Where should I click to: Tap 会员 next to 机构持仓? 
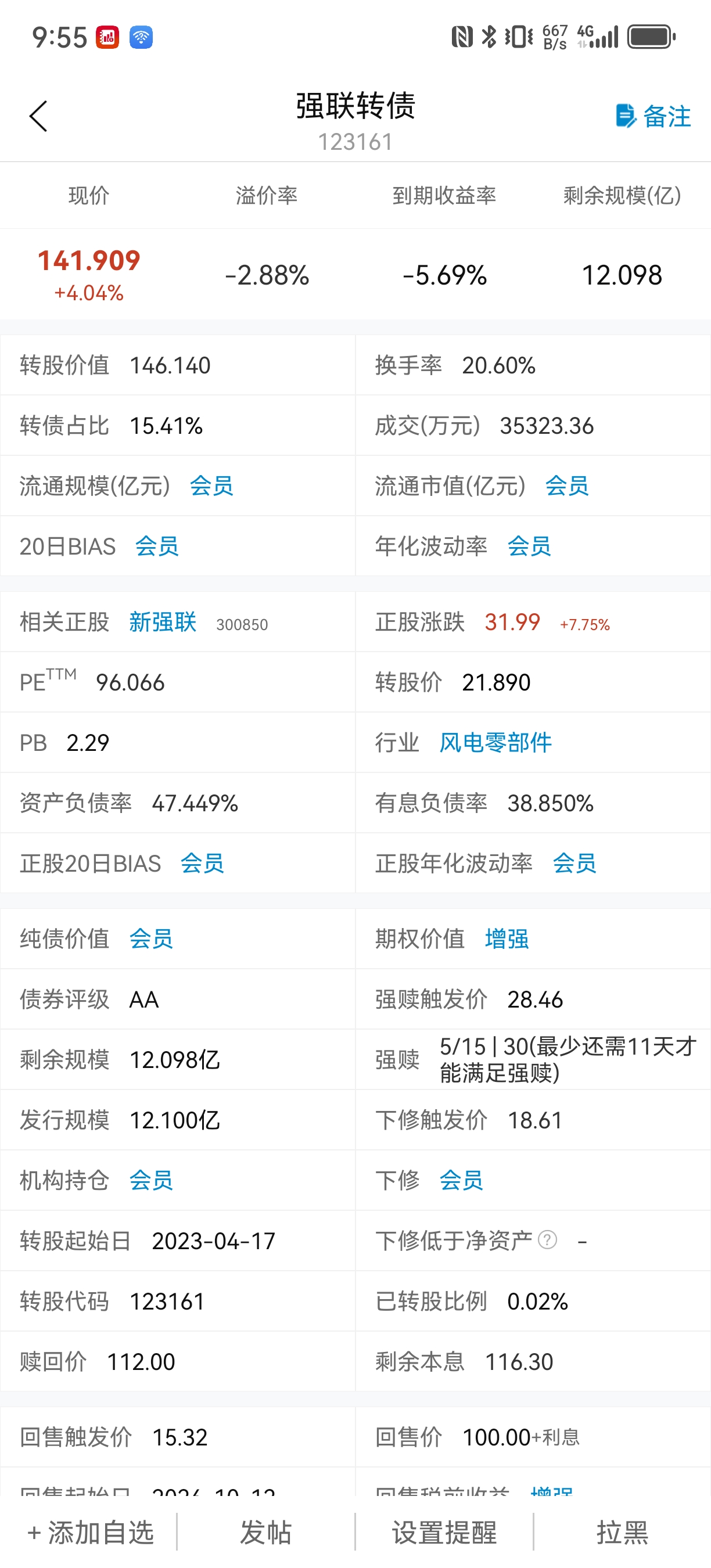pos(151,1180)
